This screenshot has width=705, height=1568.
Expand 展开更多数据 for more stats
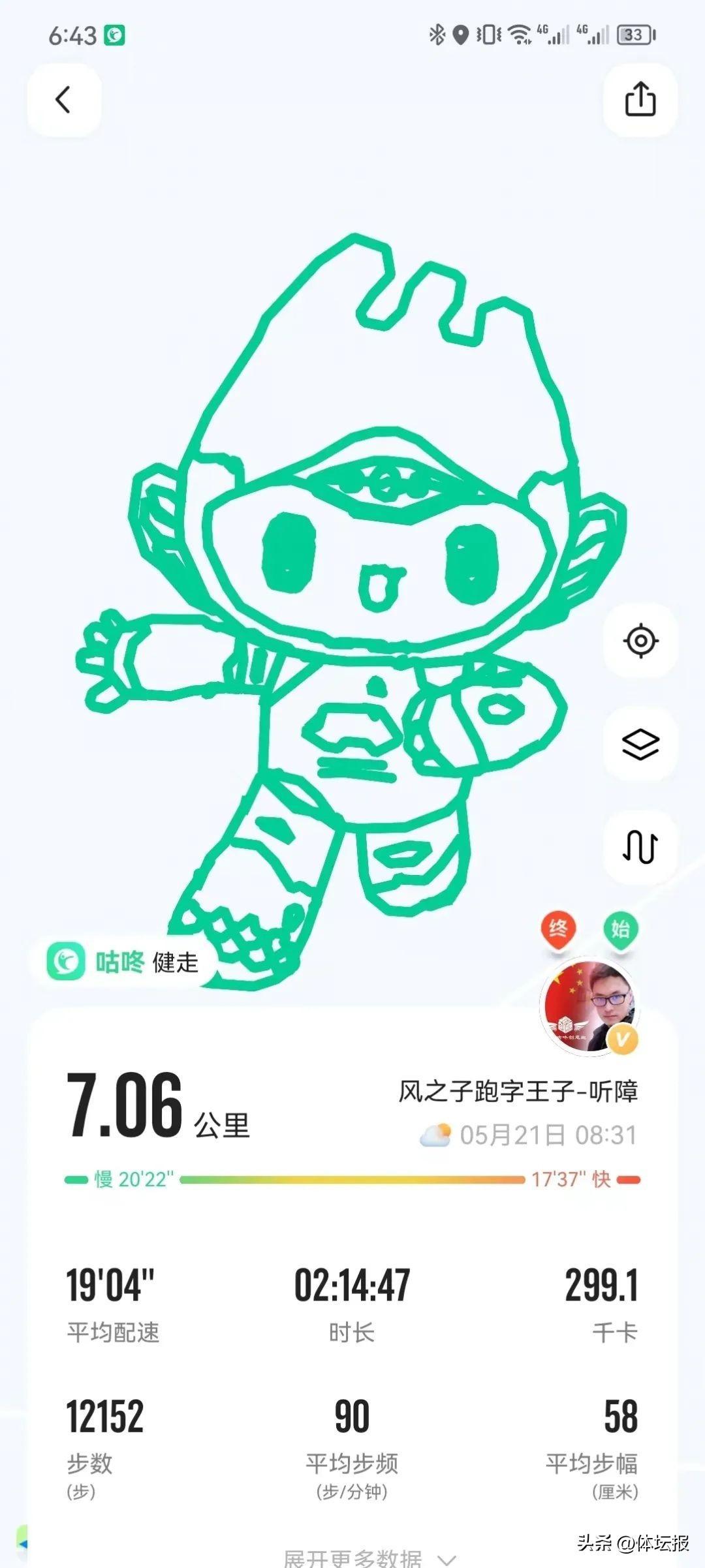[369, 1558]
